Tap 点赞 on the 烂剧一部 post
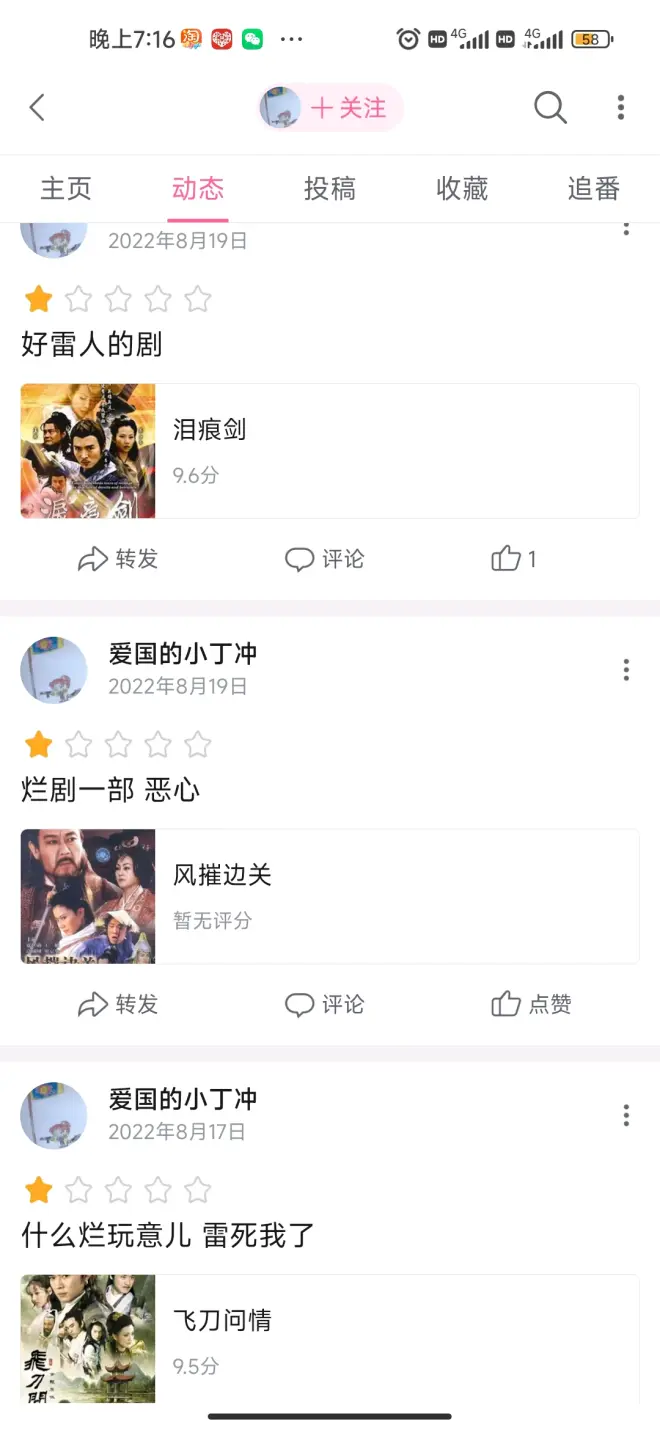Screen dimensions: 660x1430 531,1004
